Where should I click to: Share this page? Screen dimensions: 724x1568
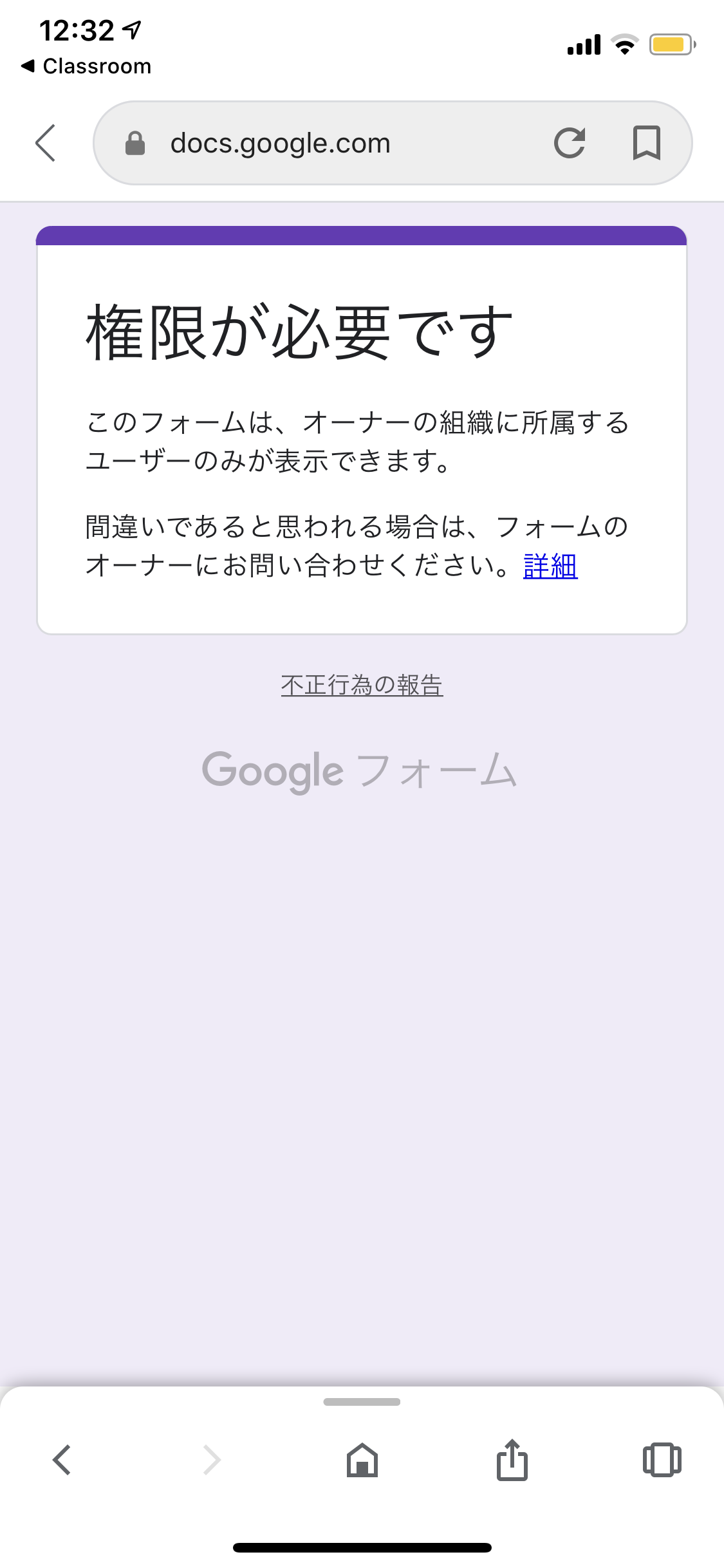pos(512,1460)
